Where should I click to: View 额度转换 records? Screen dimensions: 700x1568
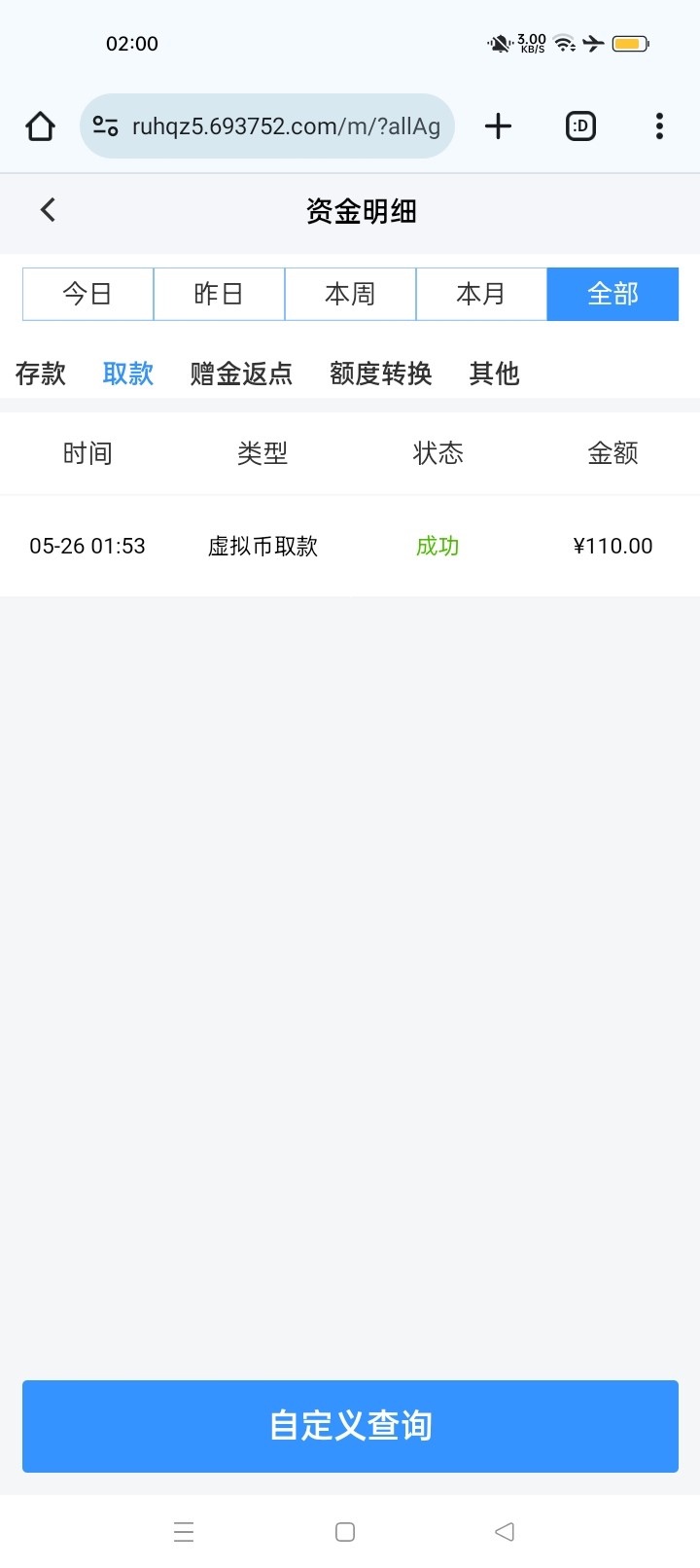[381, 374]
